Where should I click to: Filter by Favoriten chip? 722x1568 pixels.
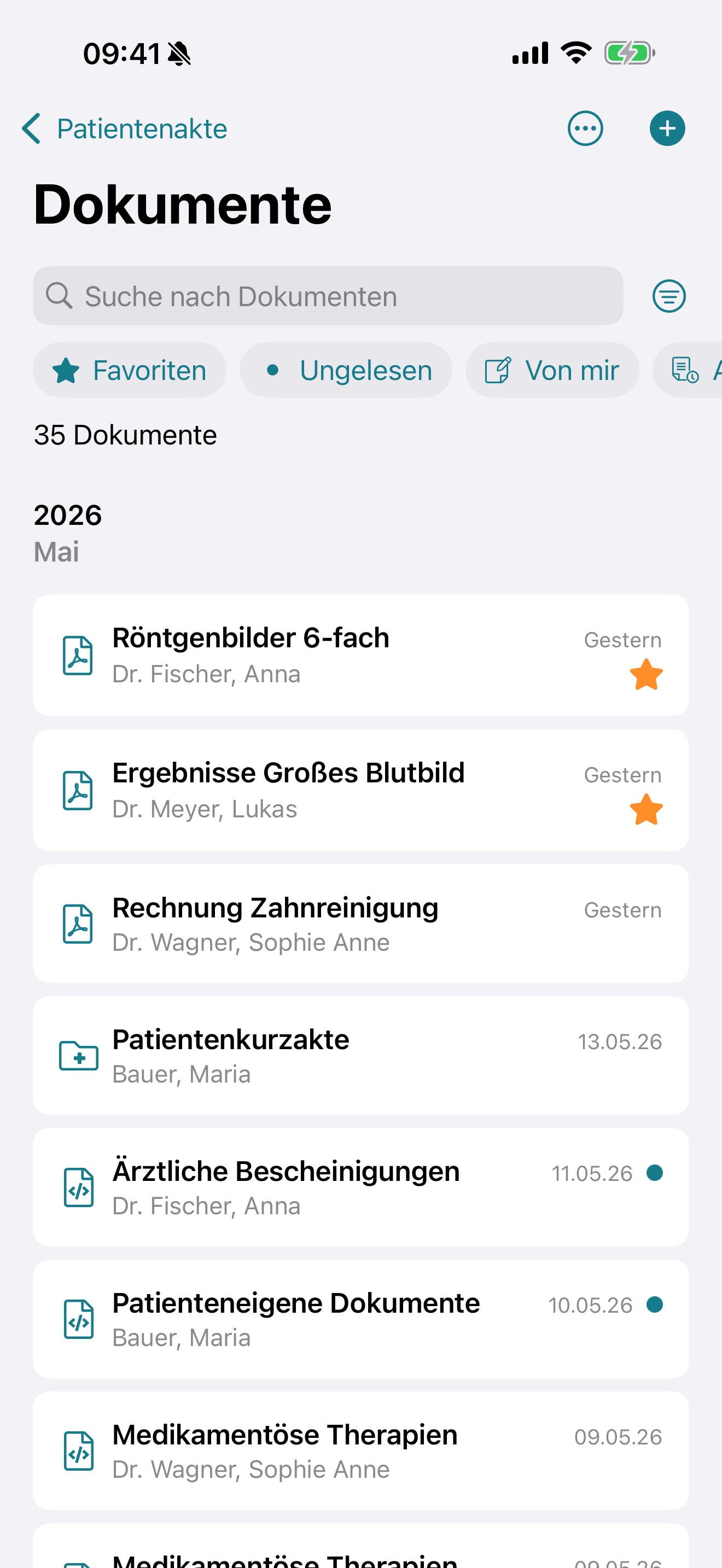130,370
